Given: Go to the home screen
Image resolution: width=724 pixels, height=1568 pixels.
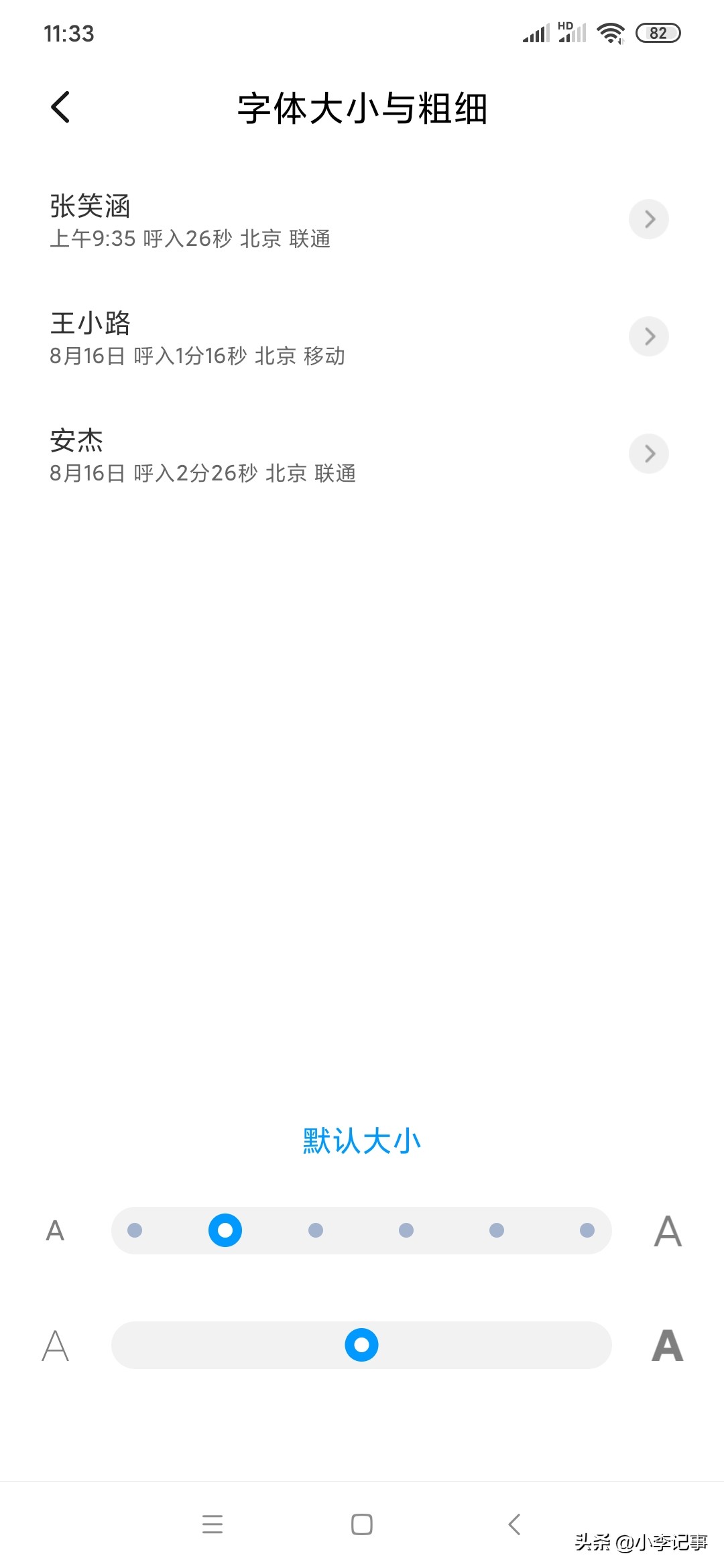Looking at the screenshot, I should [x=361, y=1524].
